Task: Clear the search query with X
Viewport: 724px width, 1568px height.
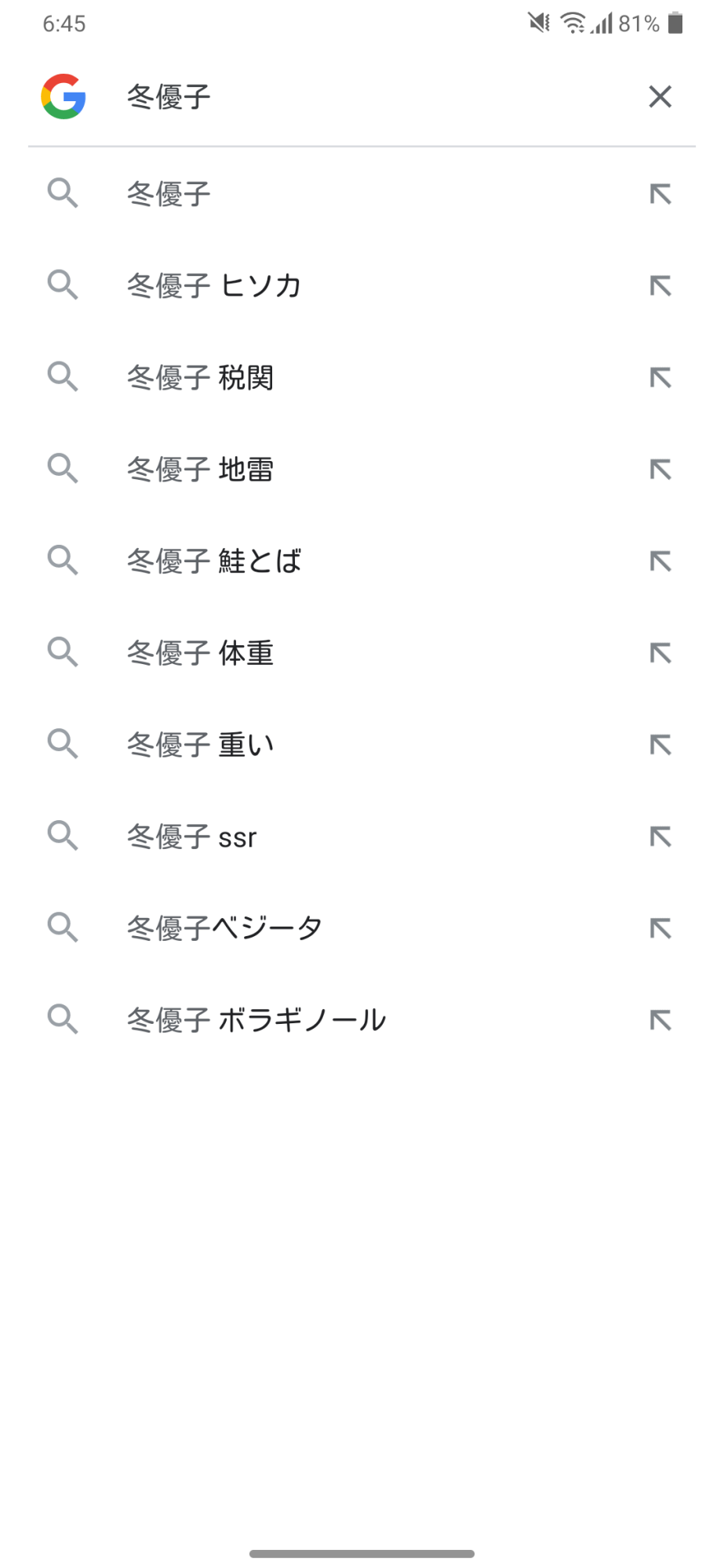Action: 660,96
